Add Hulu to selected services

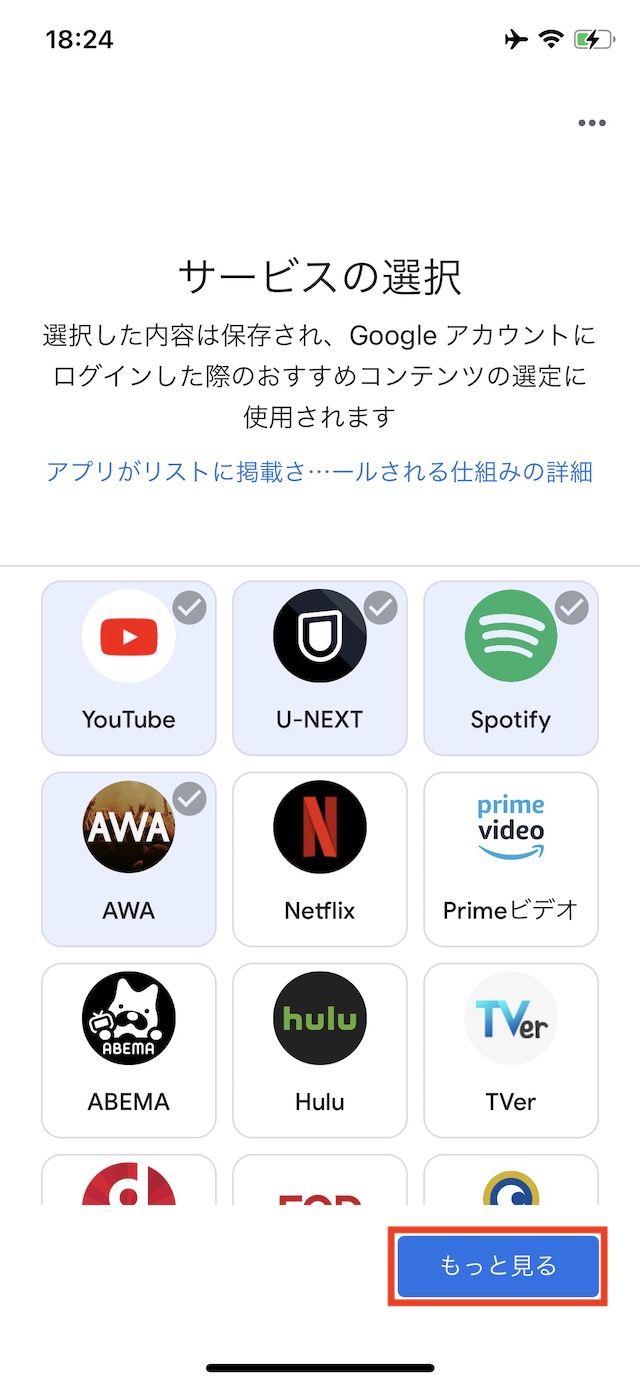click(320, 1049)
